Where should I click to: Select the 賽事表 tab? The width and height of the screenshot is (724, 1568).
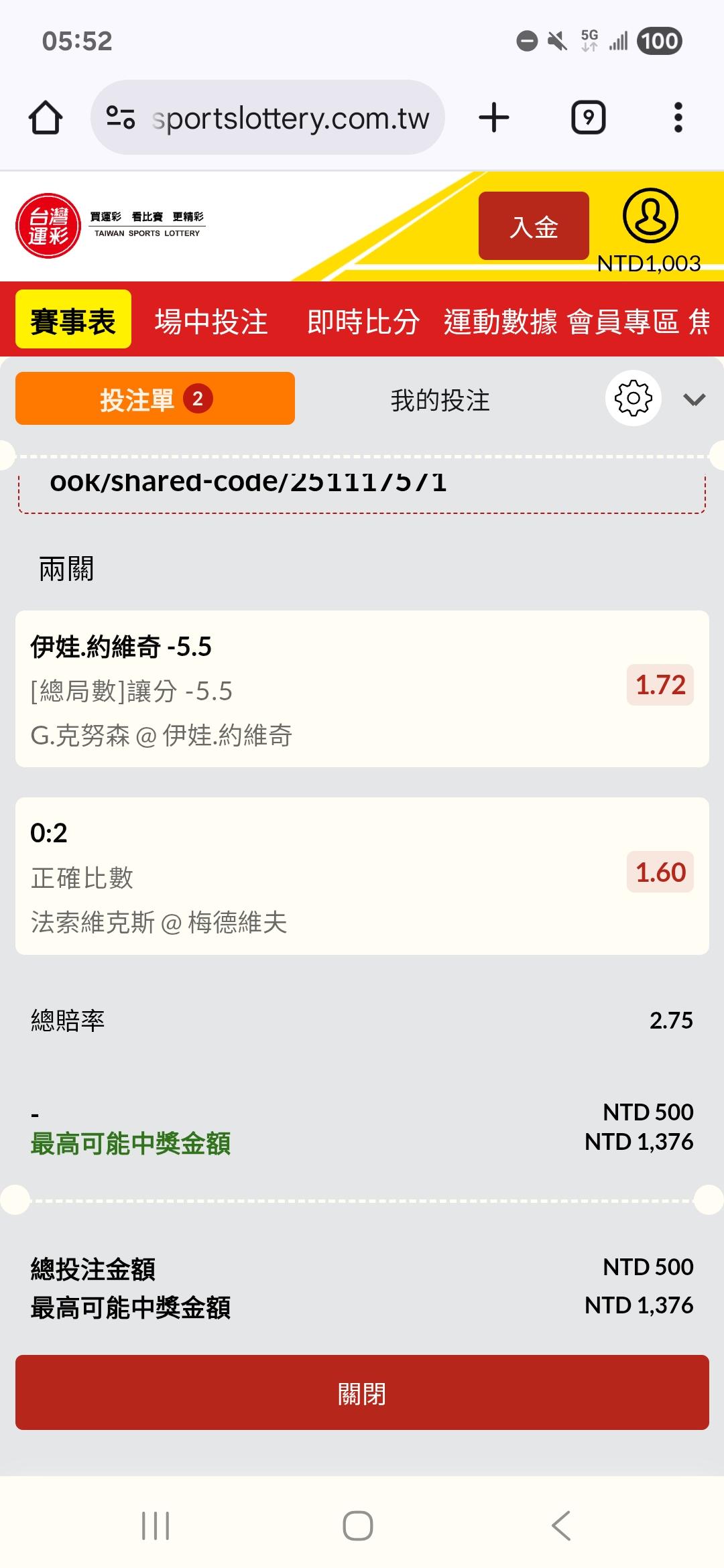click(73, 320)
